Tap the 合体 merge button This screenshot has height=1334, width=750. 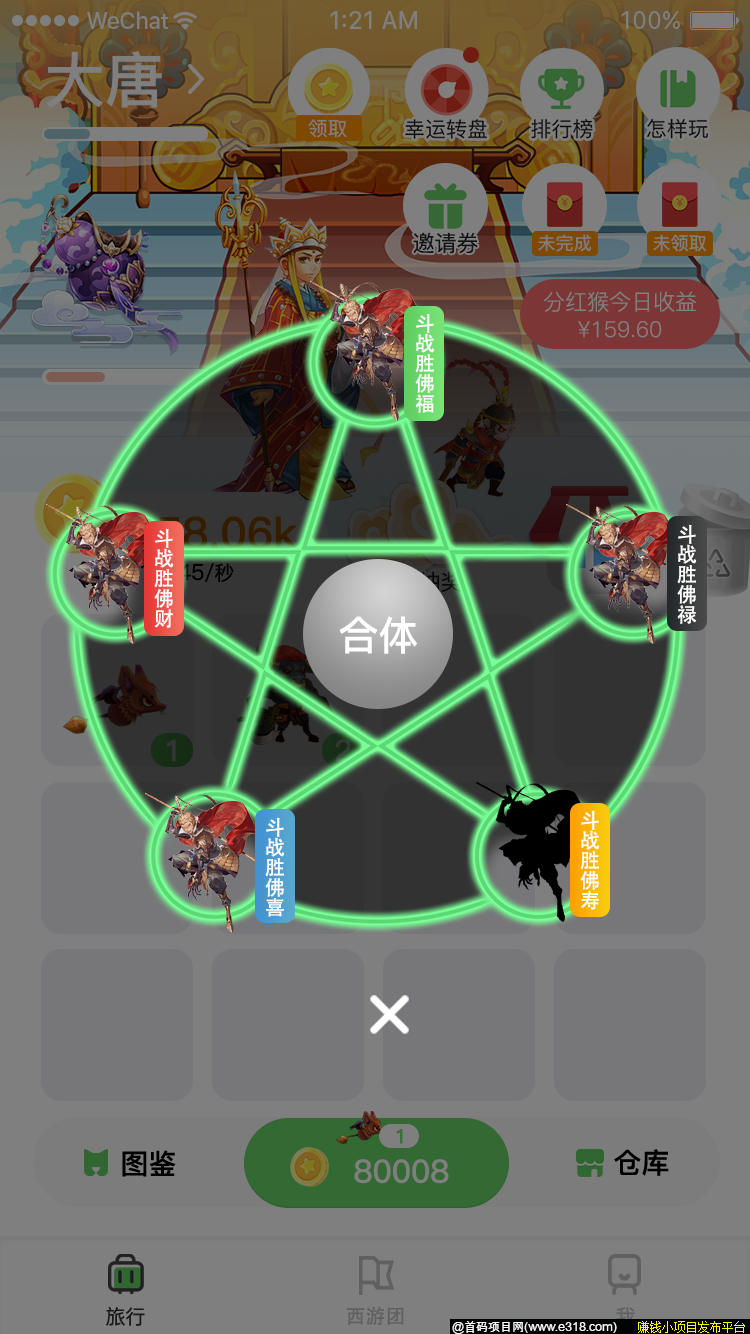378,634
